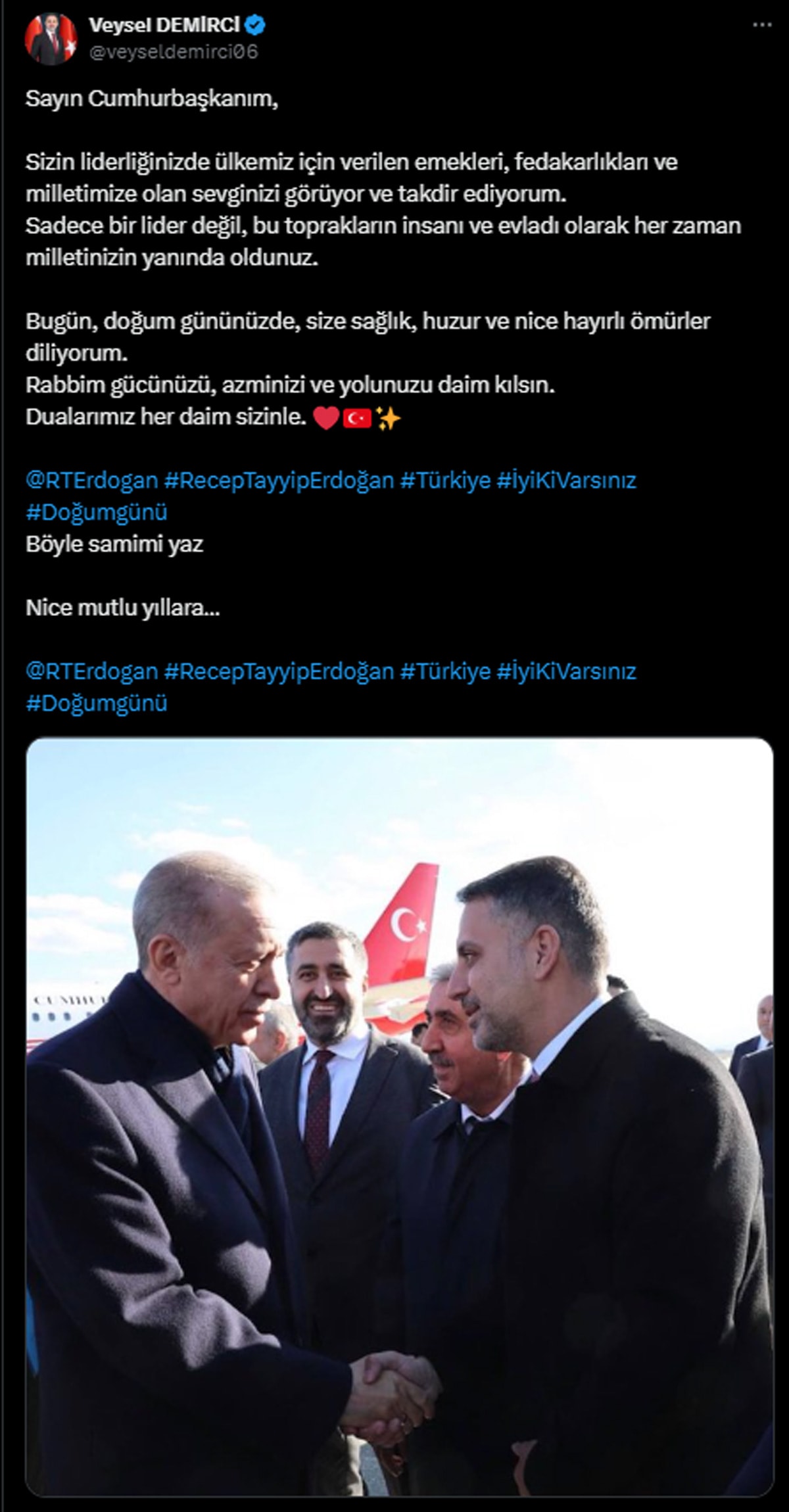789x1512 pixels.
Task: Open Veysel DEMİRCİ's profile picture
Action: click(51, 39)
